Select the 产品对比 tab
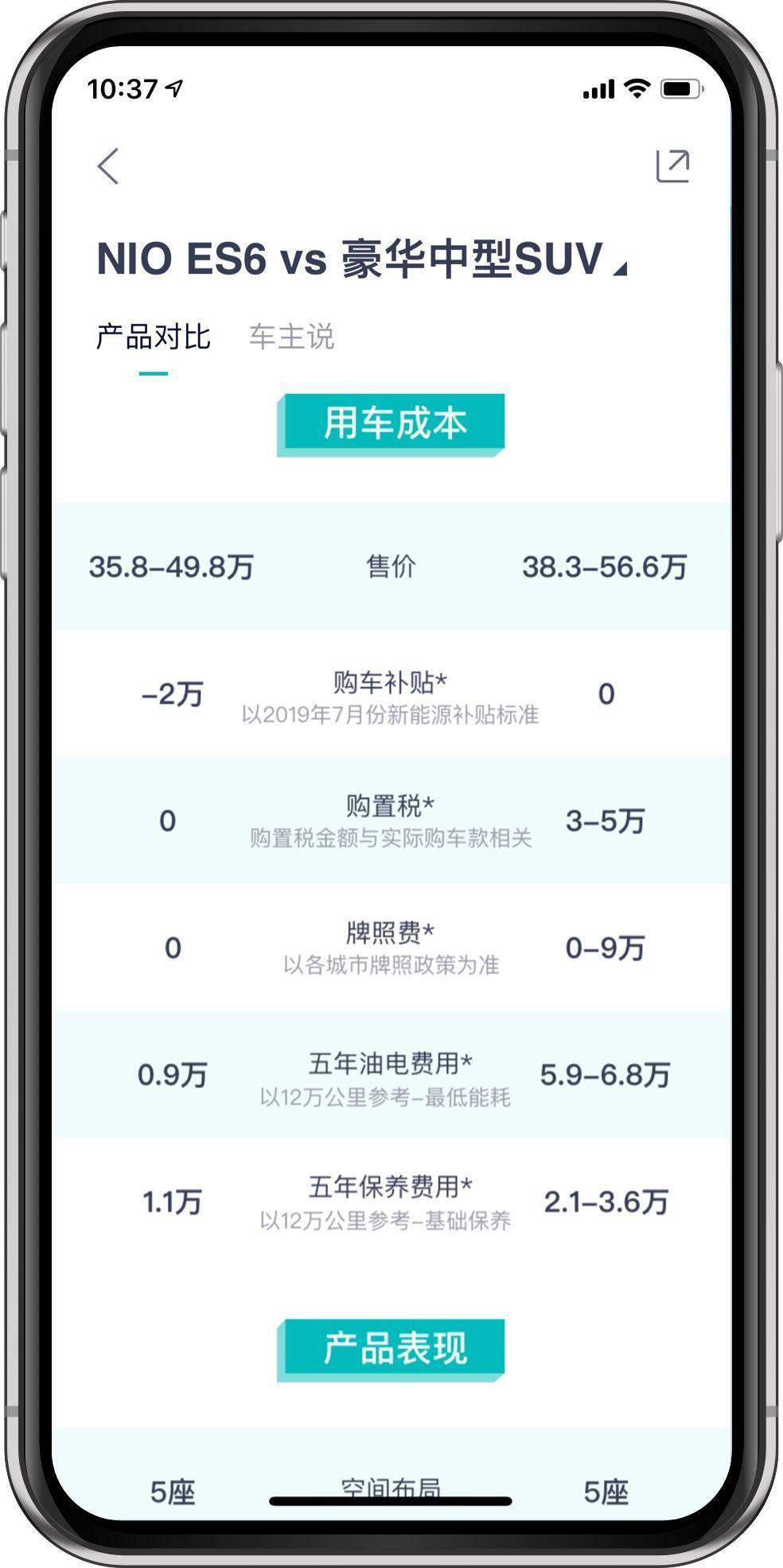The width and height of the screenshot is (783, 1568). click(x=153, y=337)
